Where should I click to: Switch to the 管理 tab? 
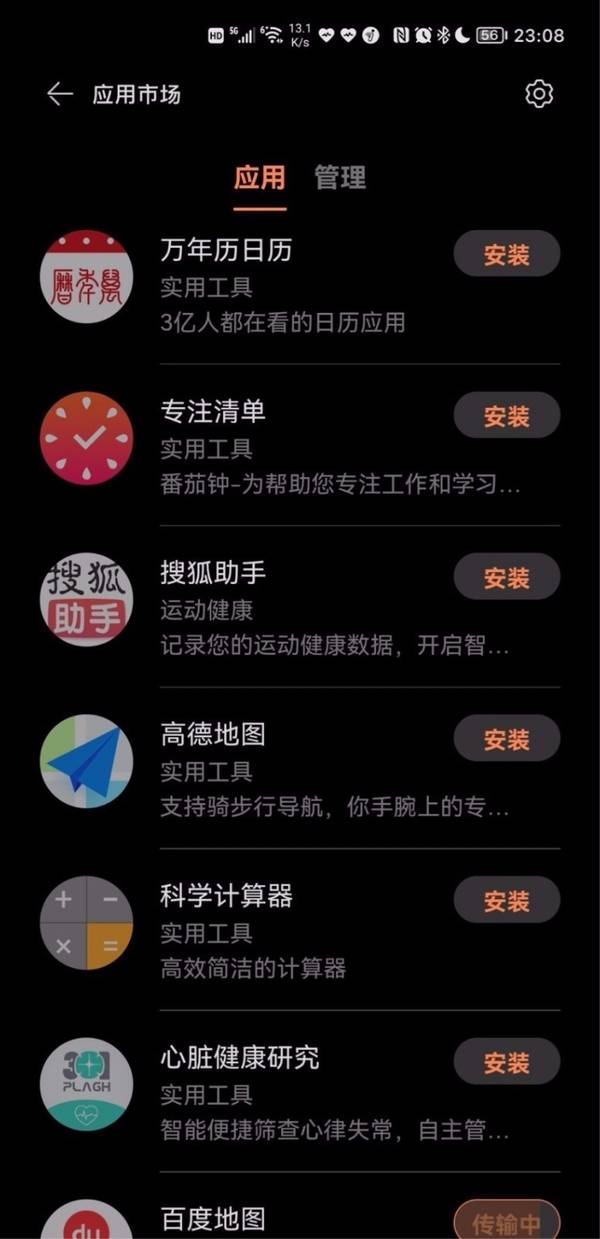point(340,178)
